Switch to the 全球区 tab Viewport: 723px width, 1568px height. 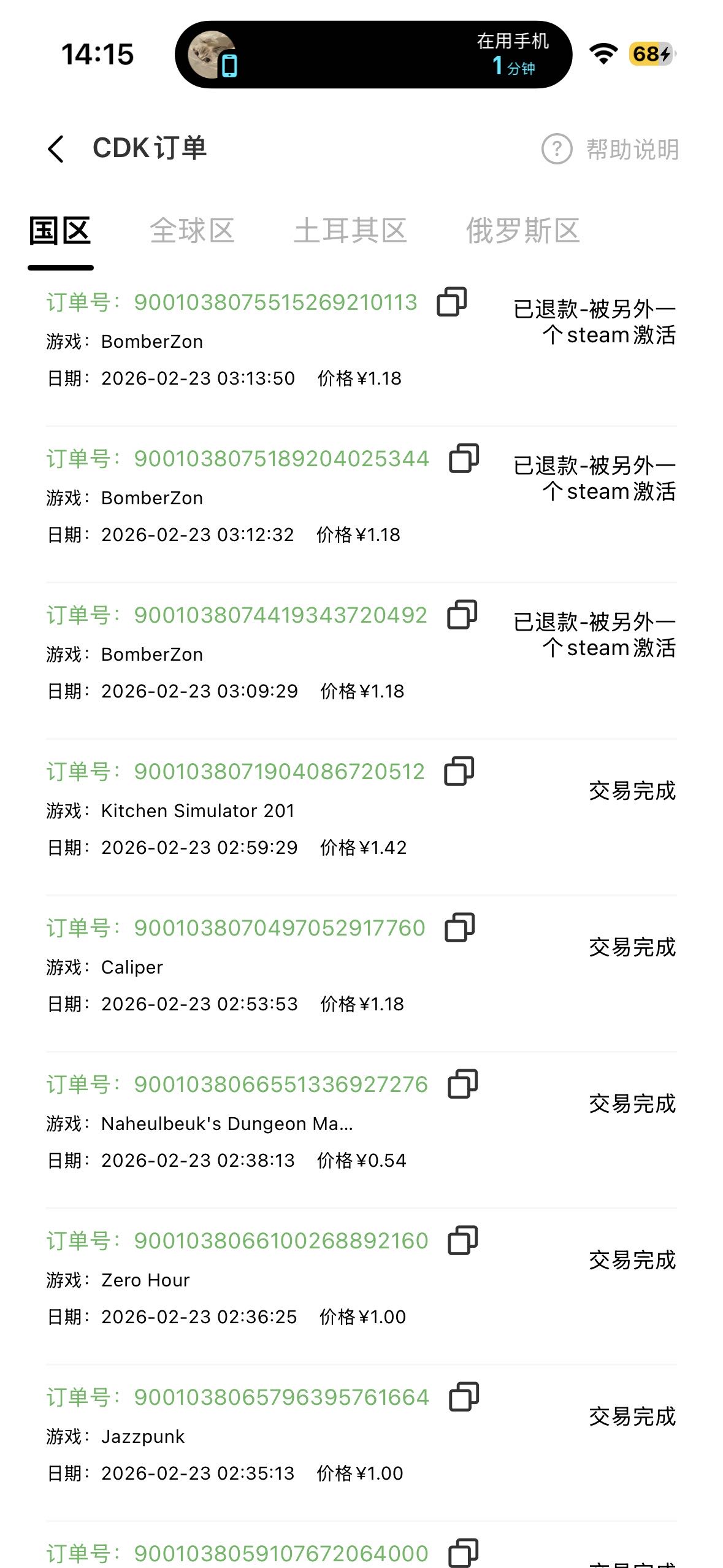192,231
